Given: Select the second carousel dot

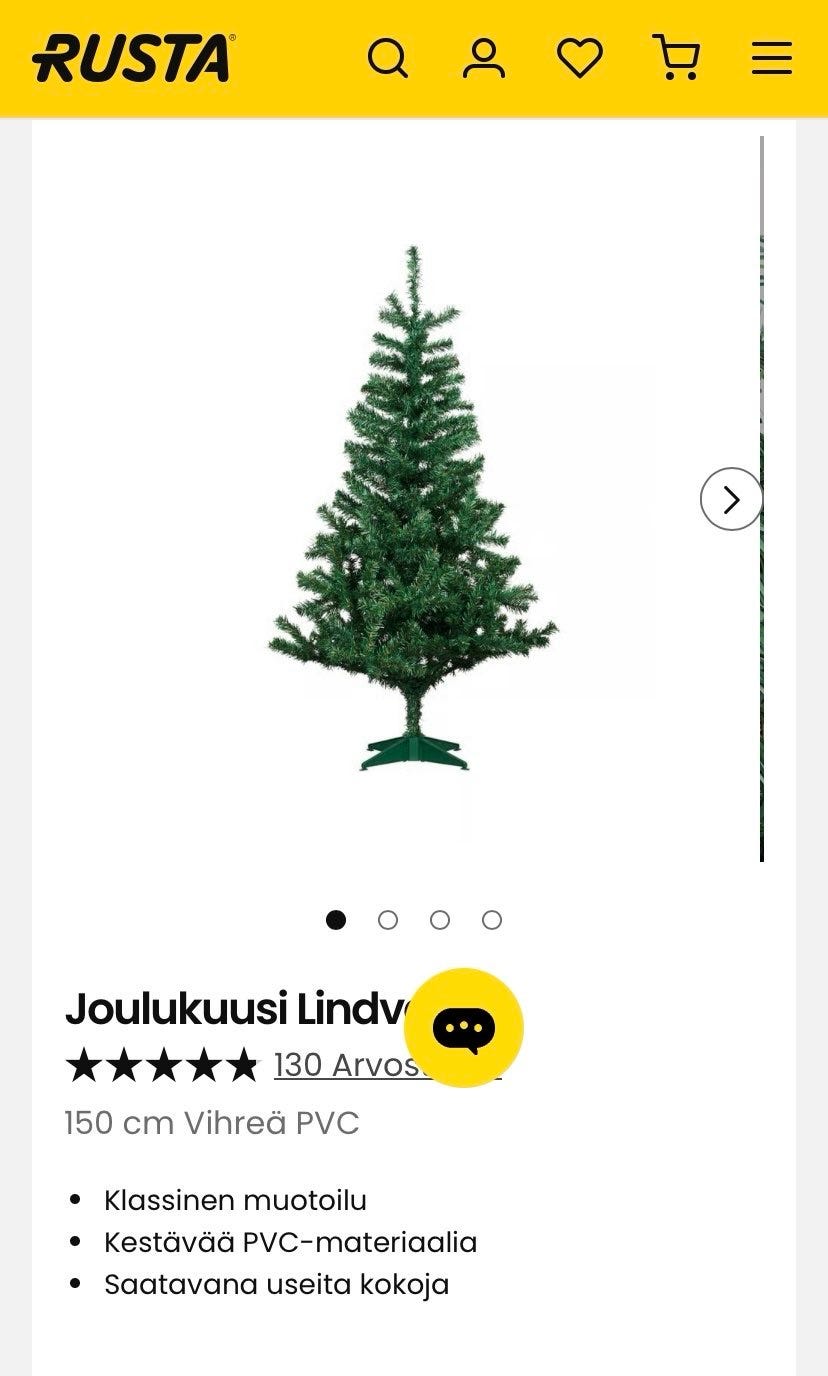Looking at the screenshot, I should (x=389, y=920).
